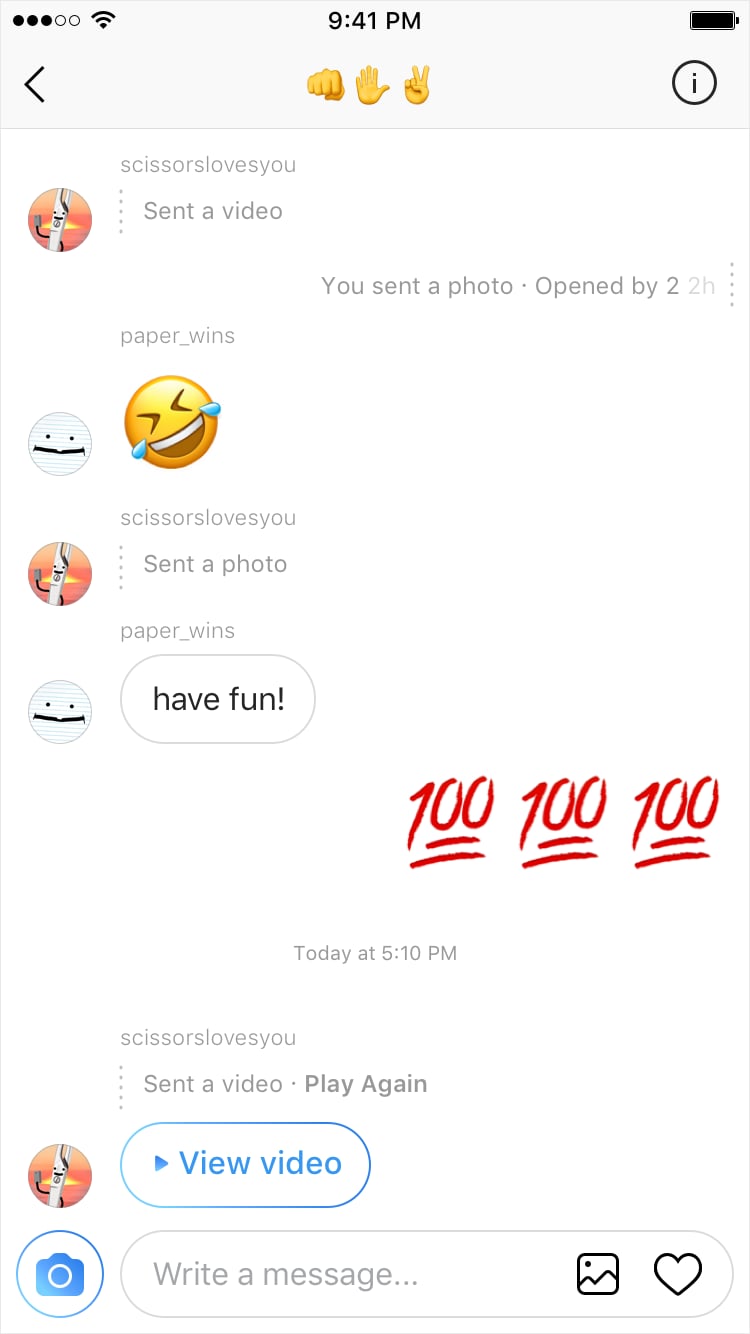Viewport: 750px width, 1334px height.
Task: Open paper_wins avatar beside have fun!
Action: tap(60, 711)
